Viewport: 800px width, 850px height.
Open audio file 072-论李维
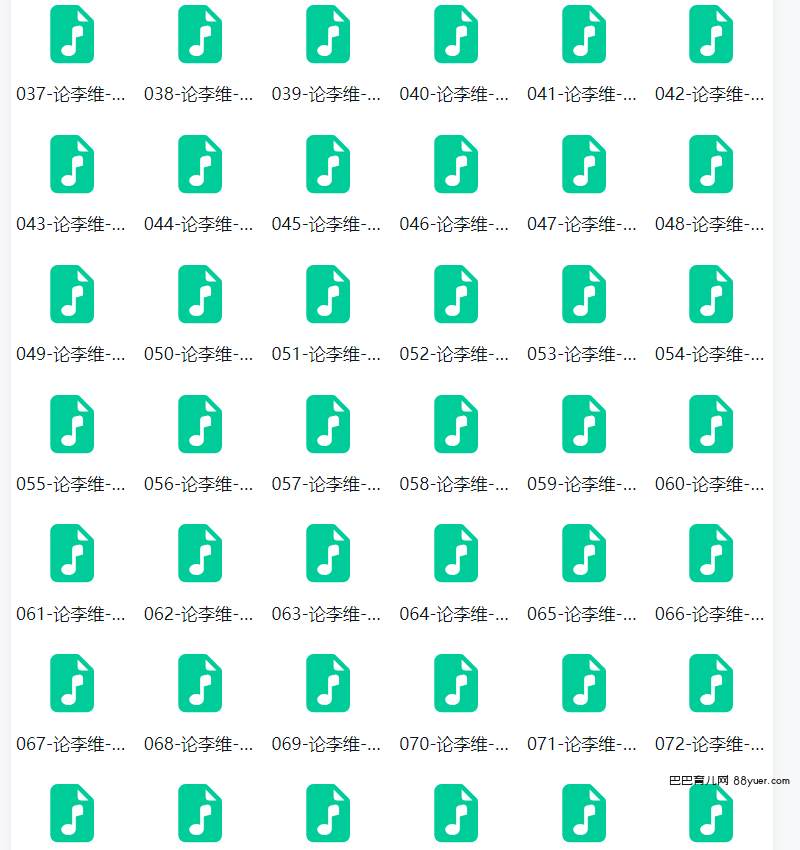pos(711,684)
